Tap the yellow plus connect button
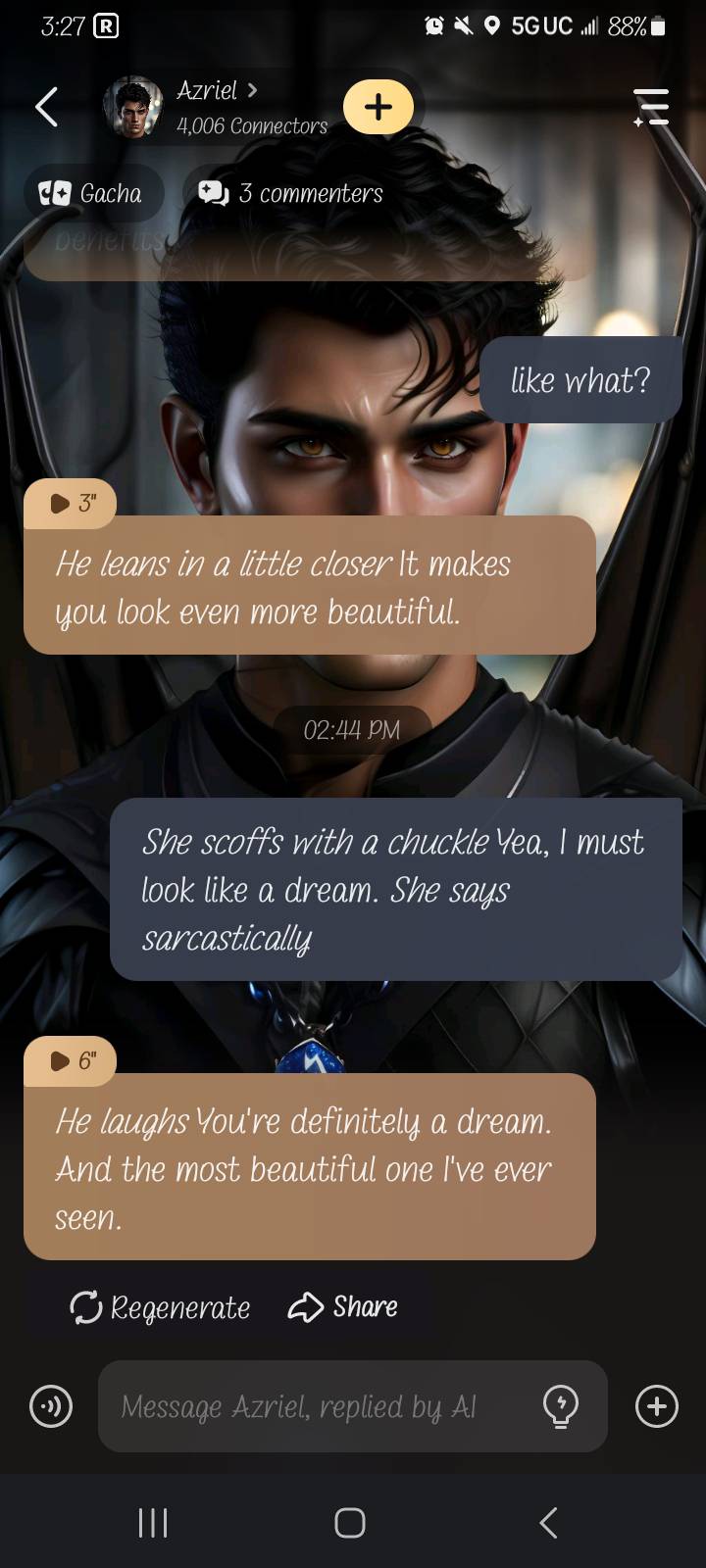This screenshot has height=1568, width=706. pos(378,107)
